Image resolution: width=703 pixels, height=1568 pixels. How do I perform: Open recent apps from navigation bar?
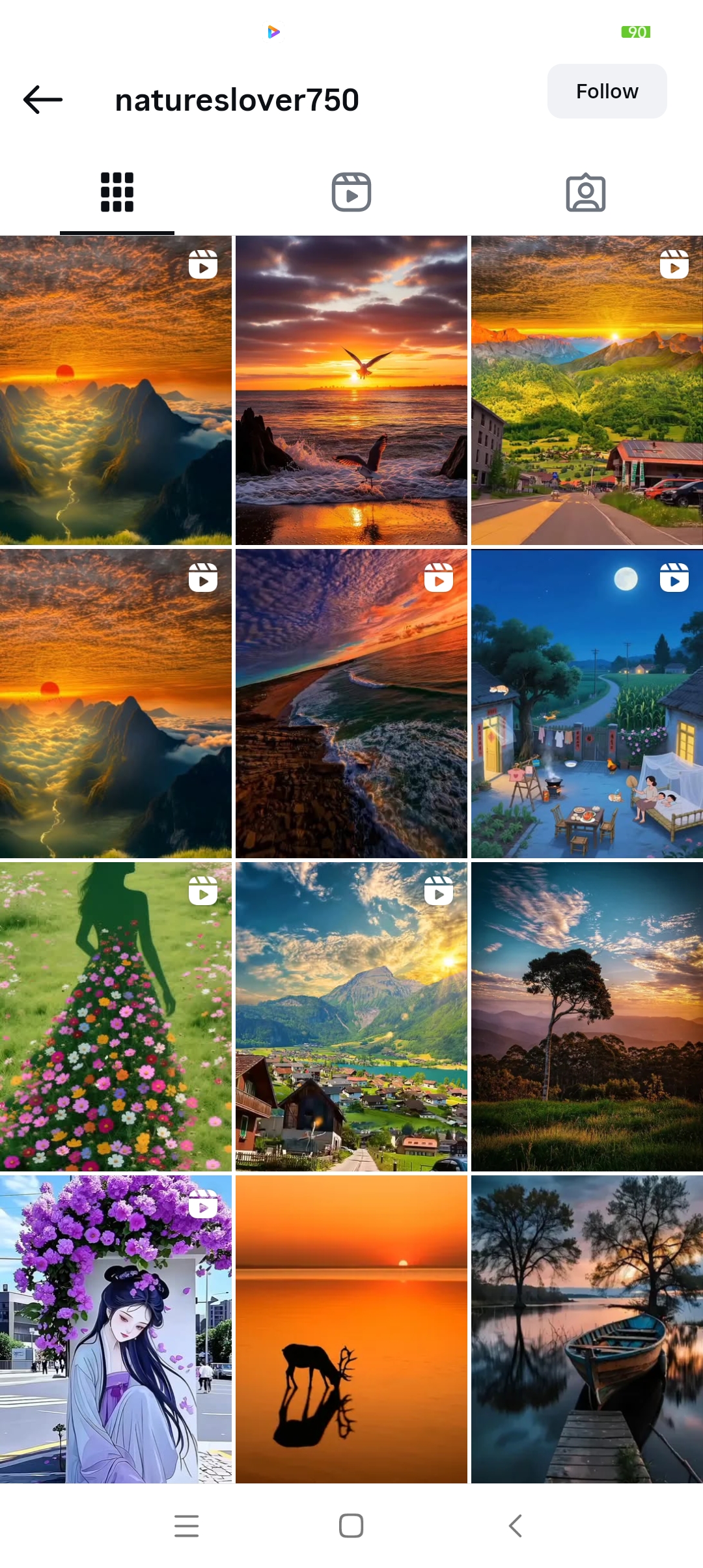click(x=187, y=1526)
